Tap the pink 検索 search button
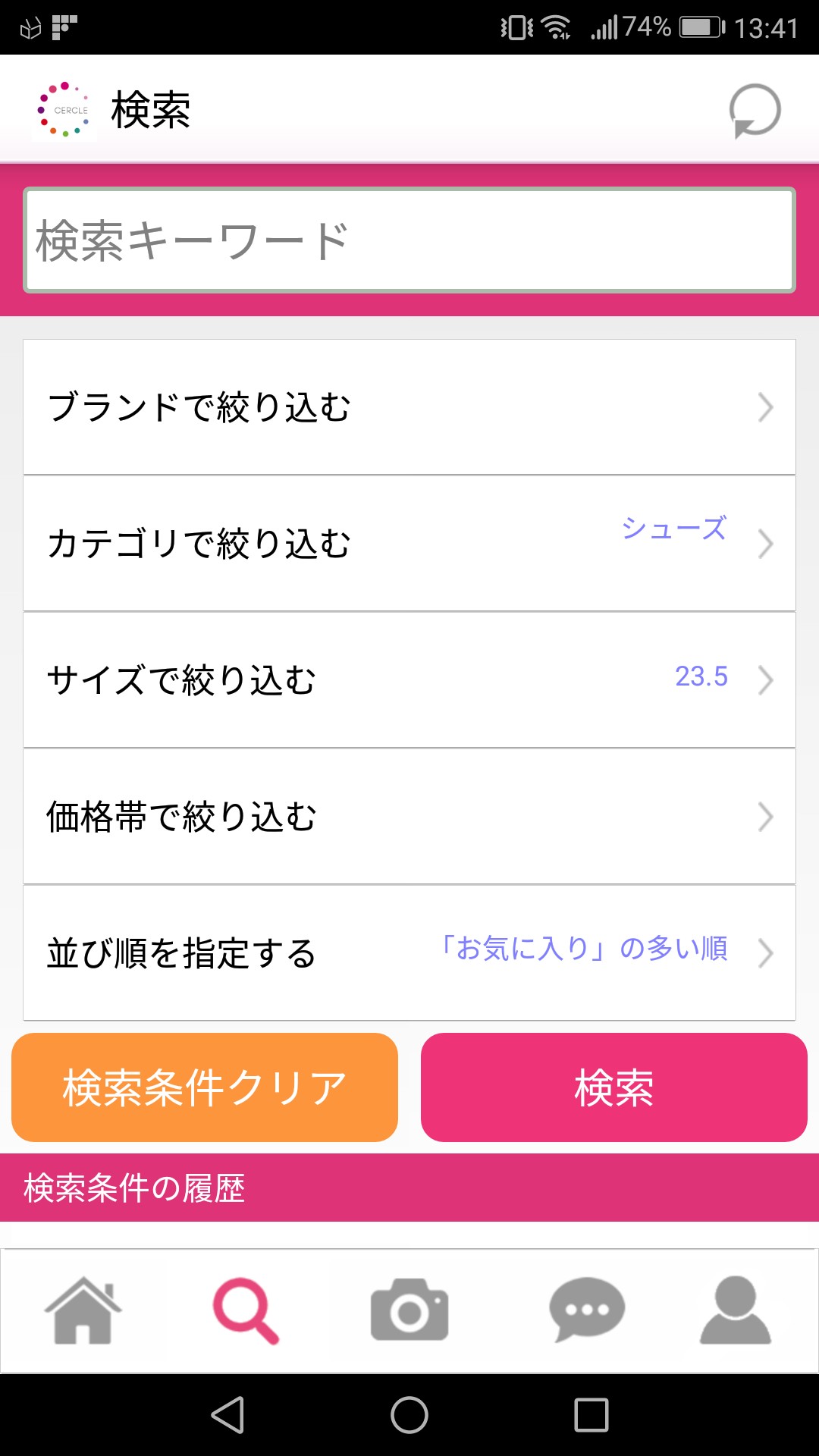The image size is (819, 1456). (x=614, y=1087)
